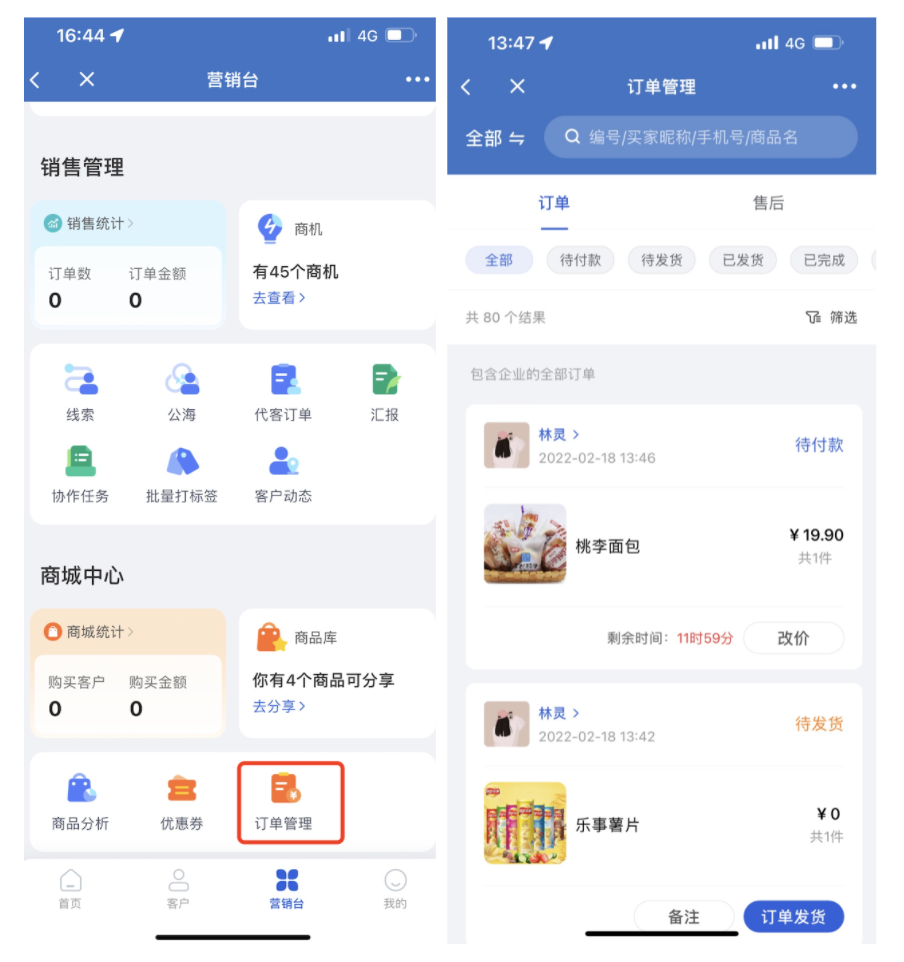Switch to the 客户 bottom tab
The image size is (904, 962).
tap(178, 888)
